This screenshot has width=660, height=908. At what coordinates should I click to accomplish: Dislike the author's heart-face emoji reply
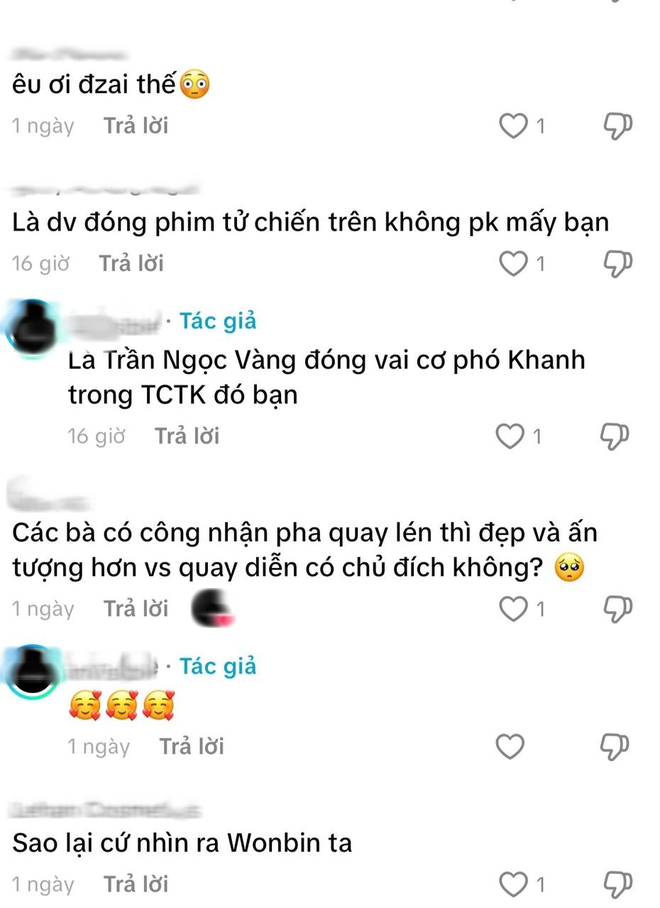[x=618, y=746]
